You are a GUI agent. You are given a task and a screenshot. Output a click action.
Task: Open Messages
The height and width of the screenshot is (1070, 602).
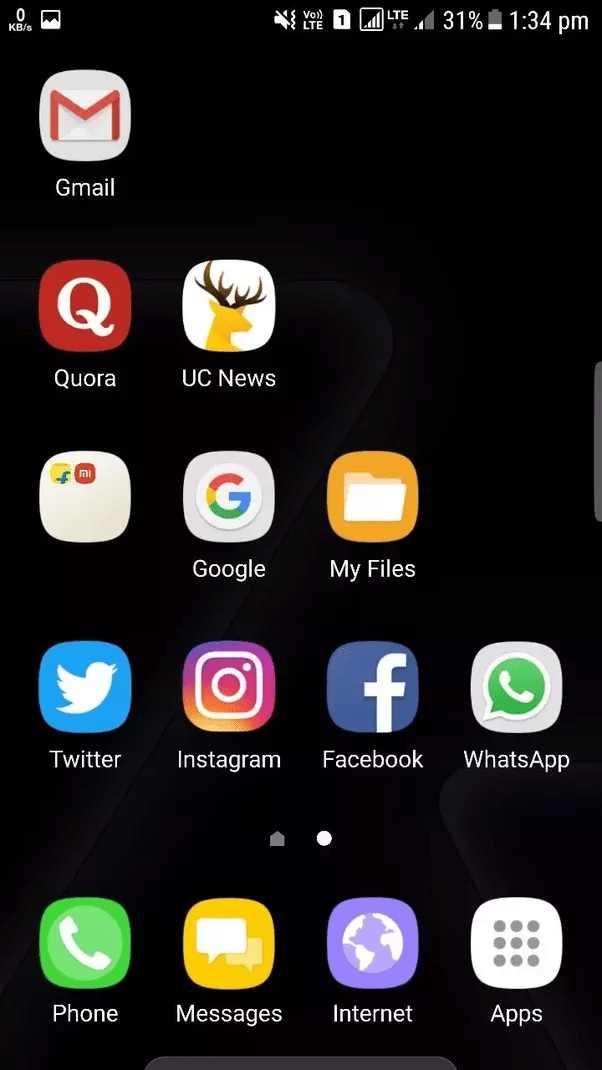point(229,944)
